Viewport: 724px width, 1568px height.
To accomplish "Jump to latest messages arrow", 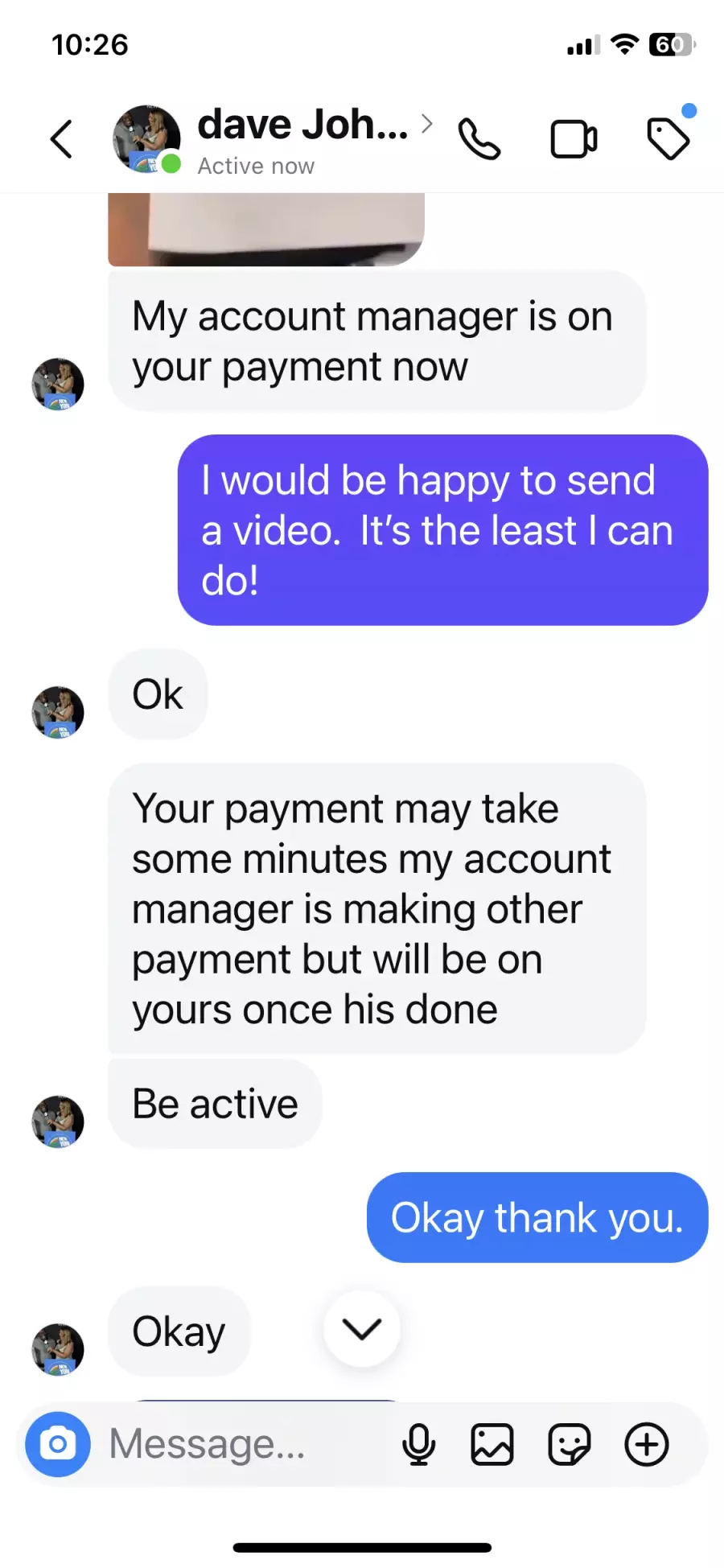I will point(362,1328).
